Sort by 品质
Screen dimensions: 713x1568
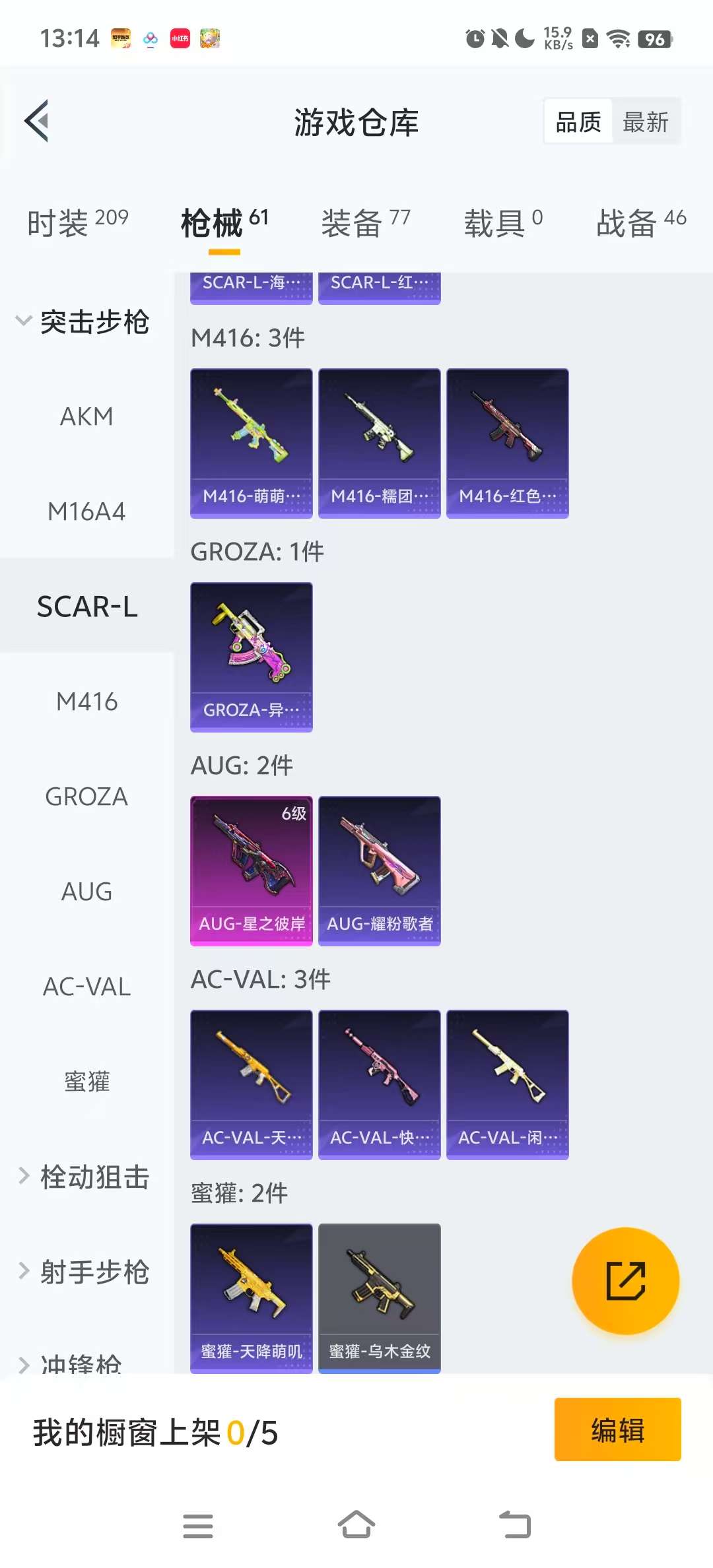pos(578,122)
